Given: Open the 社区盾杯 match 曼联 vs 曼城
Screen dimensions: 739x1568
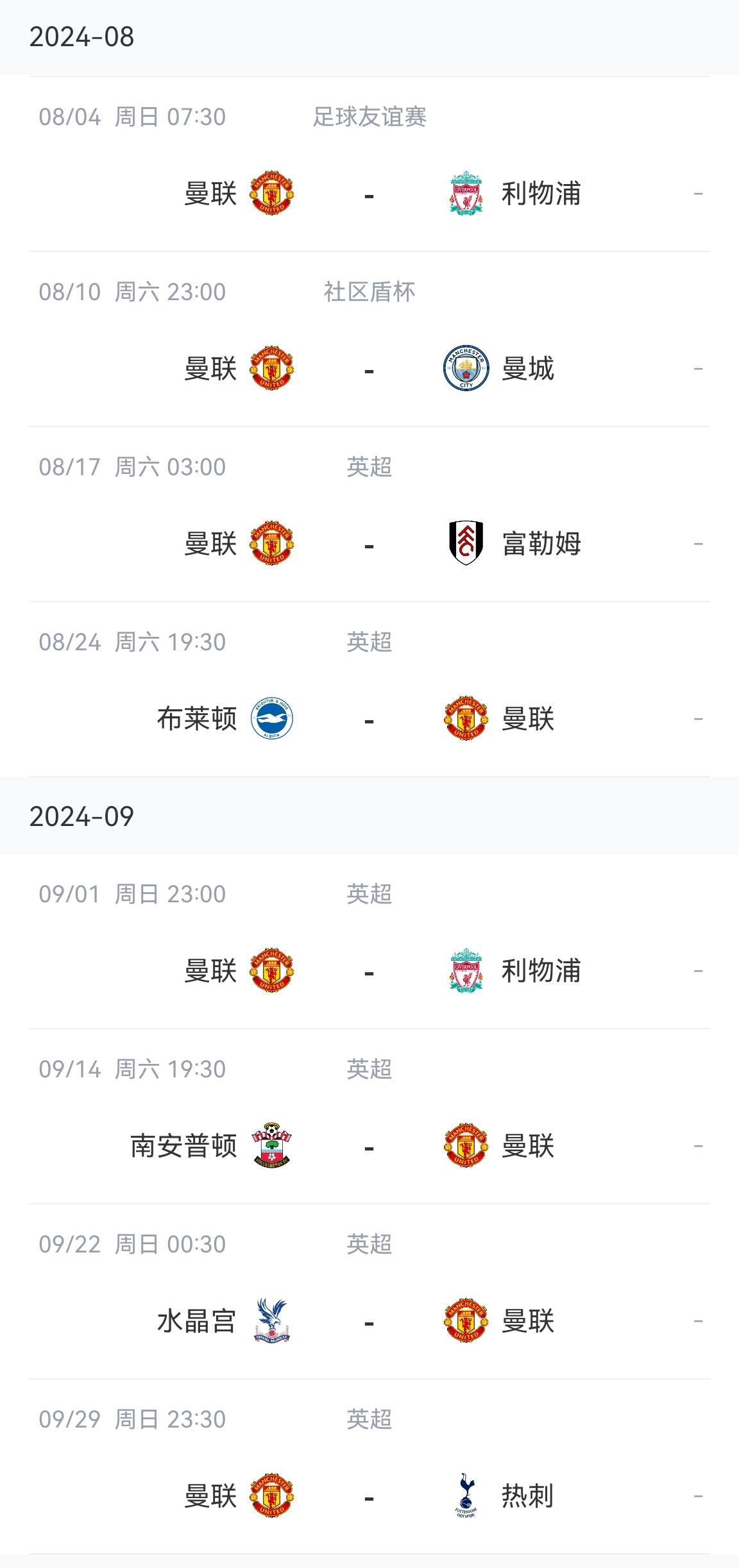Looking at the screenshot, I should coord(369,339).
